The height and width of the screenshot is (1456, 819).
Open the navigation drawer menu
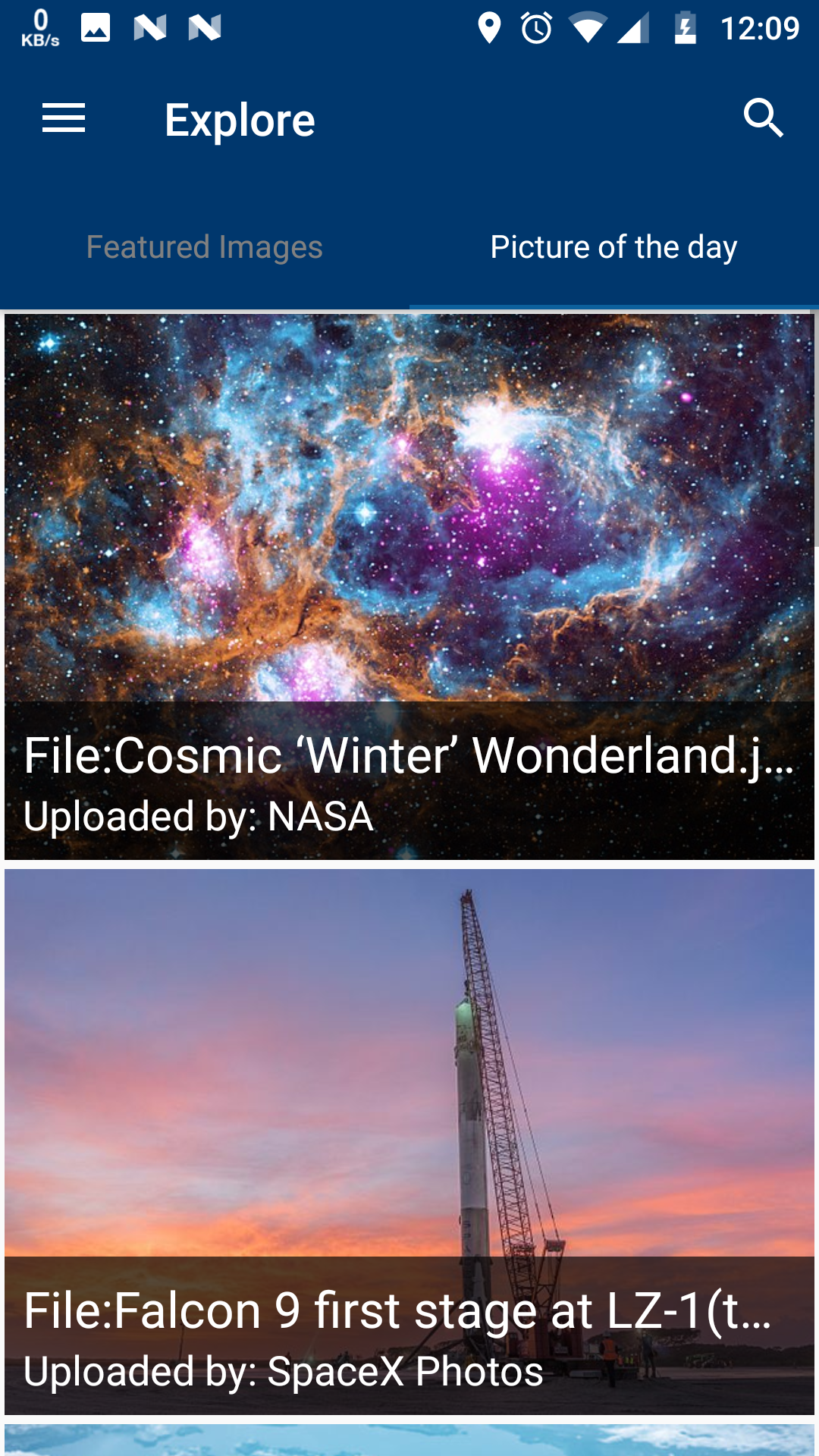[63, 118]
